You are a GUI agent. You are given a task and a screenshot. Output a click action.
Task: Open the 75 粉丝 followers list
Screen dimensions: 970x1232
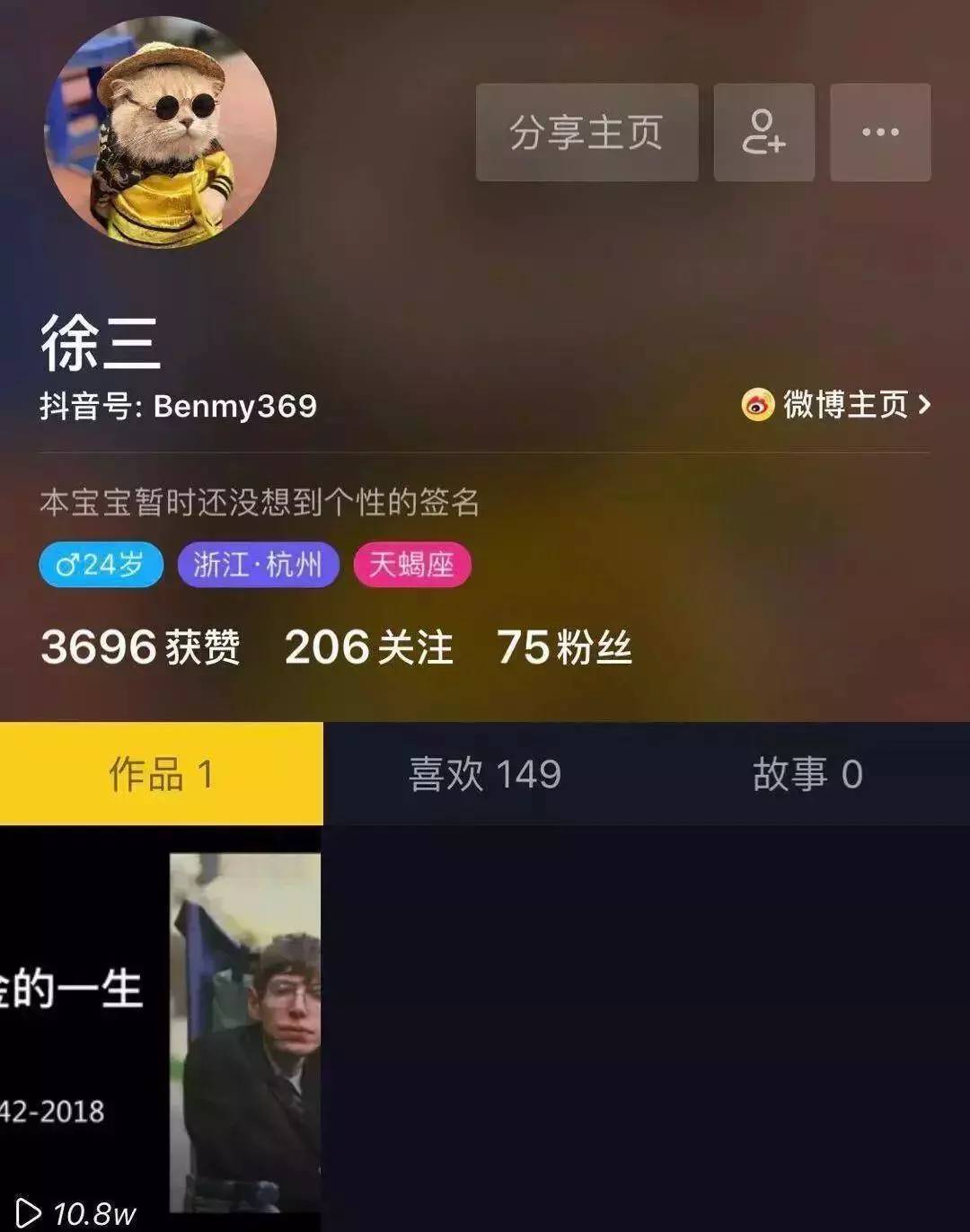point(565,647)
